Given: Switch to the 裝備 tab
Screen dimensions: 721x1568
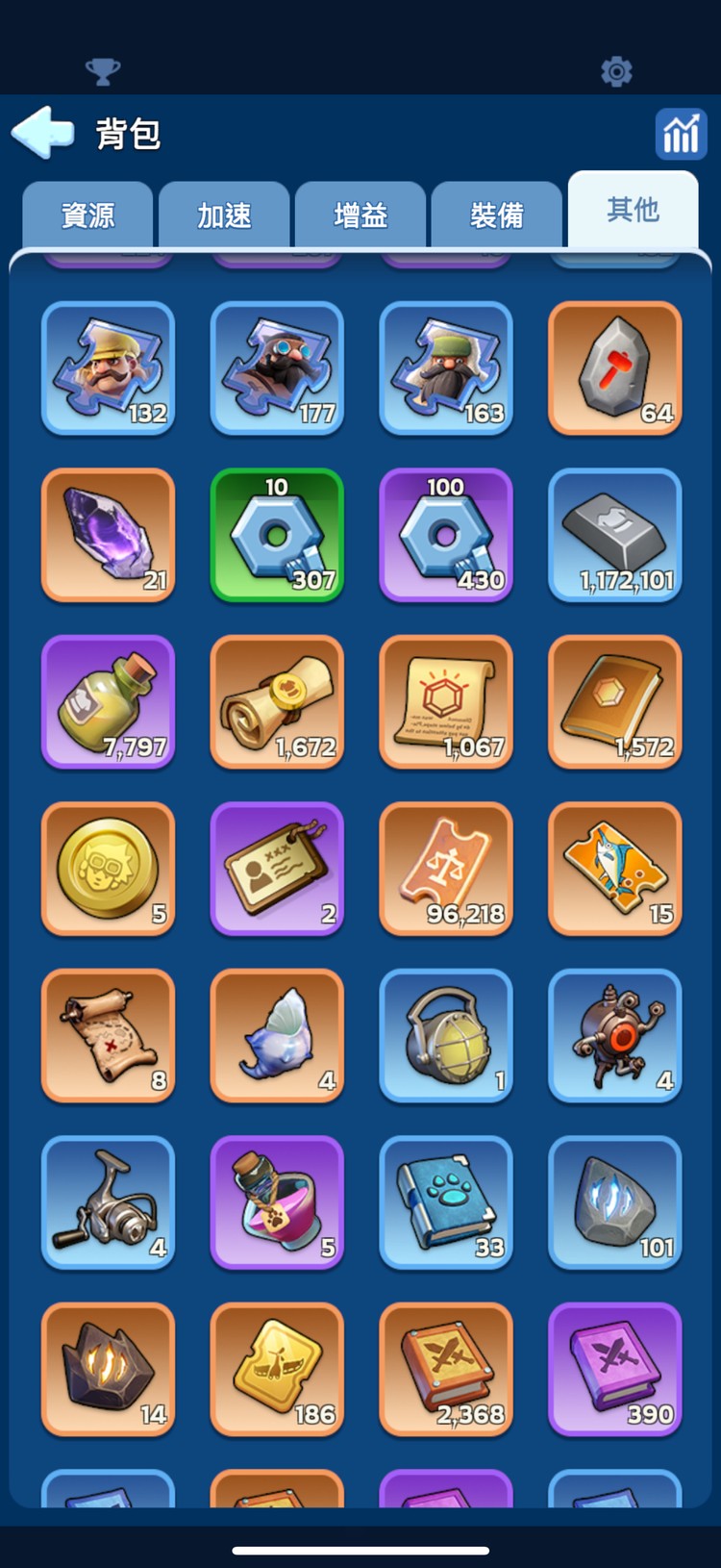Looking at the screenshot, I should (497, 215).
